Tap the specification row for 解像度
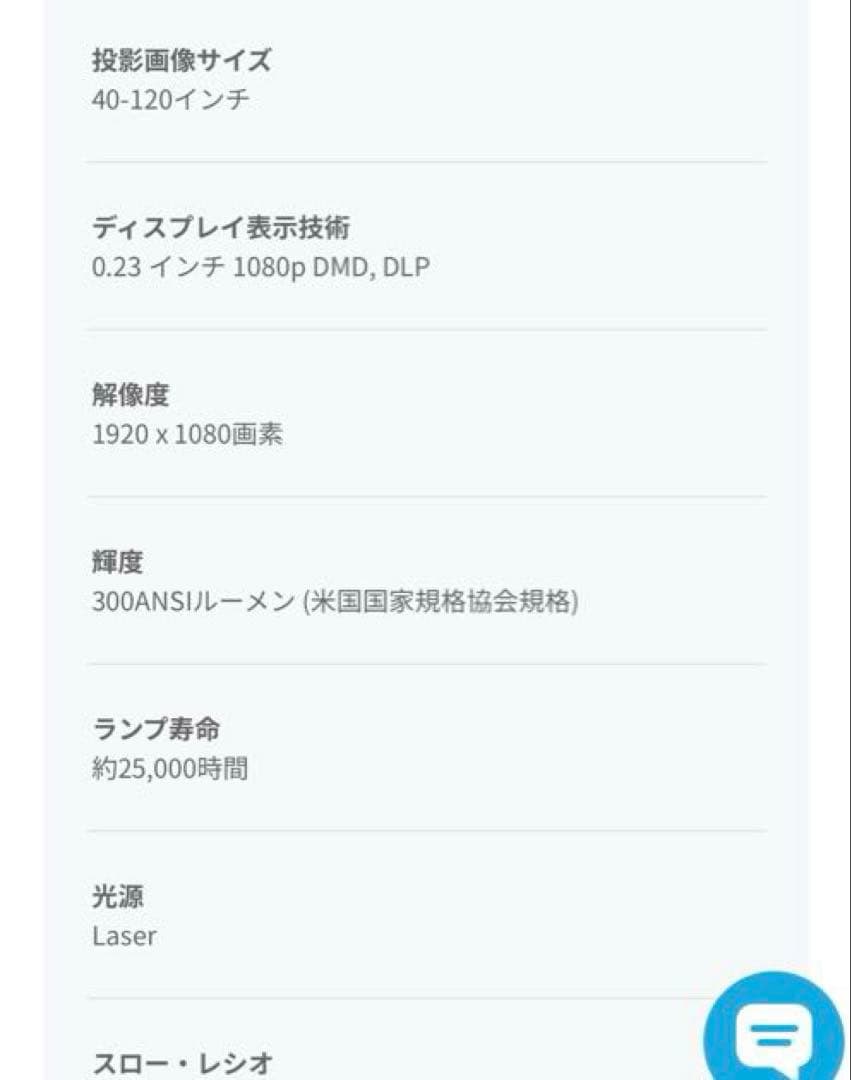 [x=420, y=414]
